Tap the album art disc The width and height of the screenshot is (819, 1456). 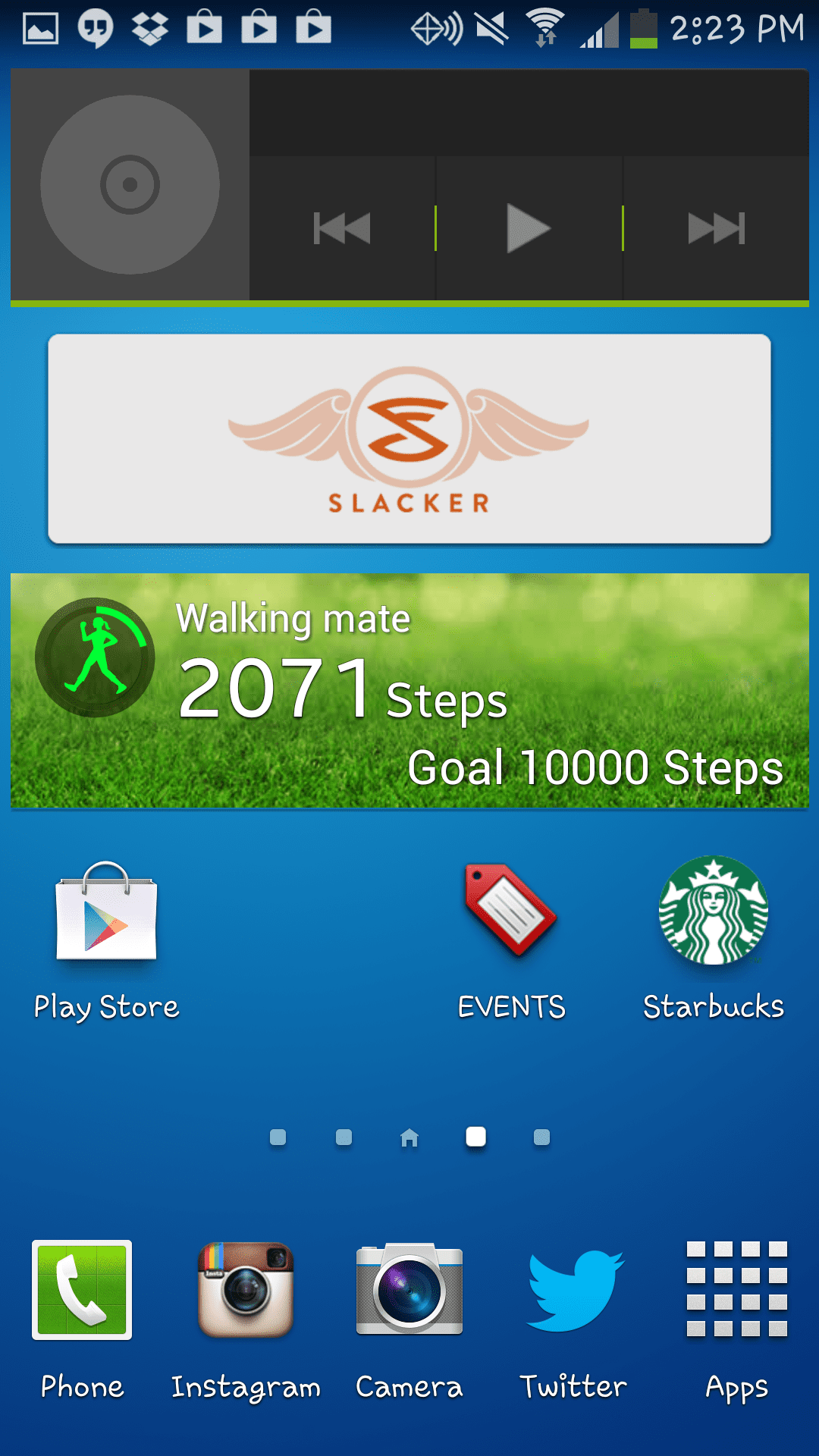pyautogui.click(x=130, y=185)
